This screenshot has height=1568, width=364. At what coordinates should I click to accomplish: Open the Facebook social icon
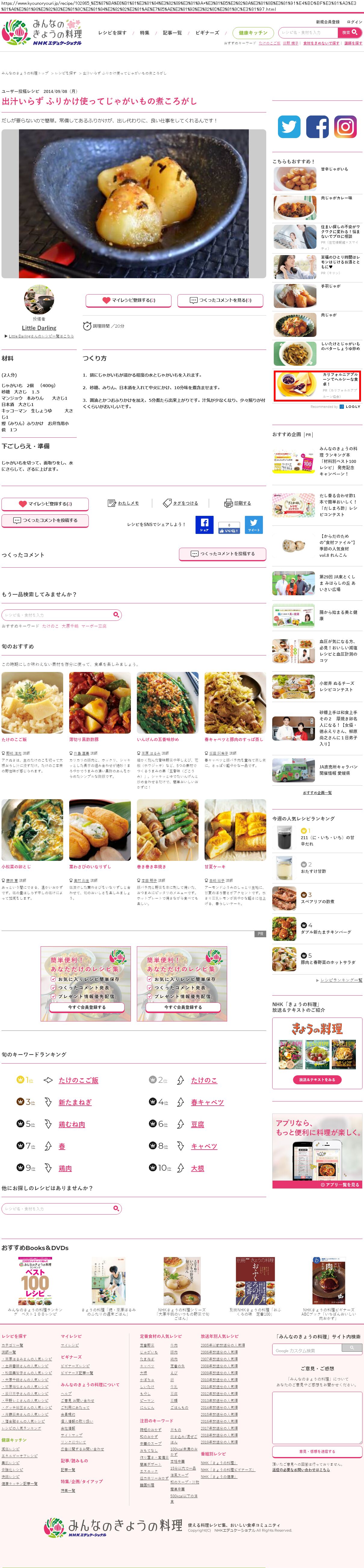click(317, 127)
